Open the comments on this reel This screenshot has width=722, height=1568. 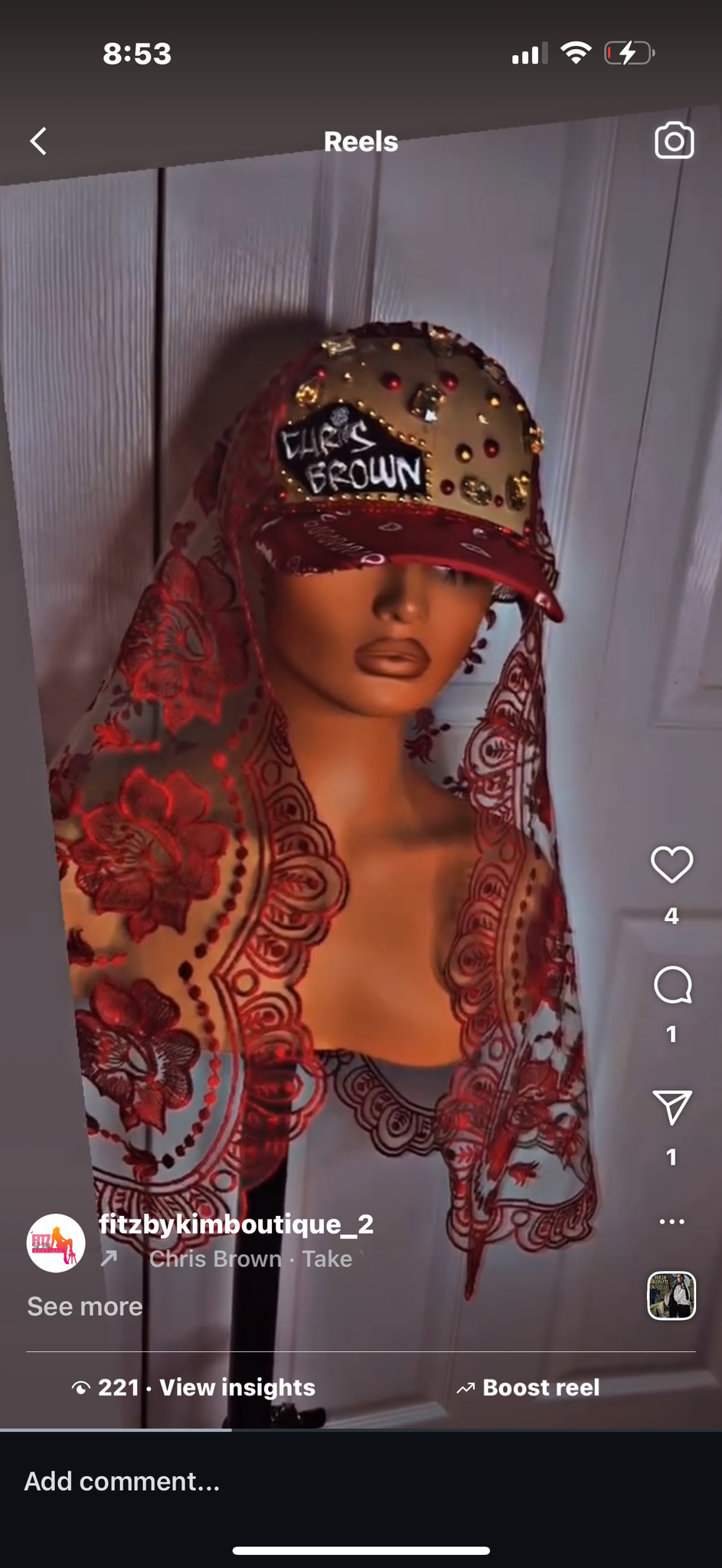tap(672, 985)
